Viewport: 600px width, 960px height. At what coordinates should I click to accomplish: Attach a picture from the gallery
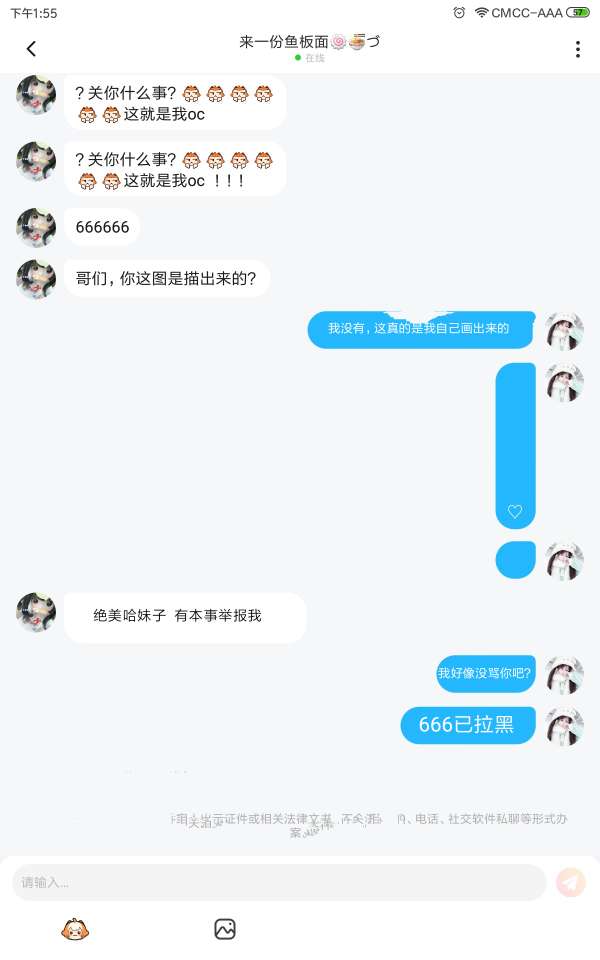[225, 929]
